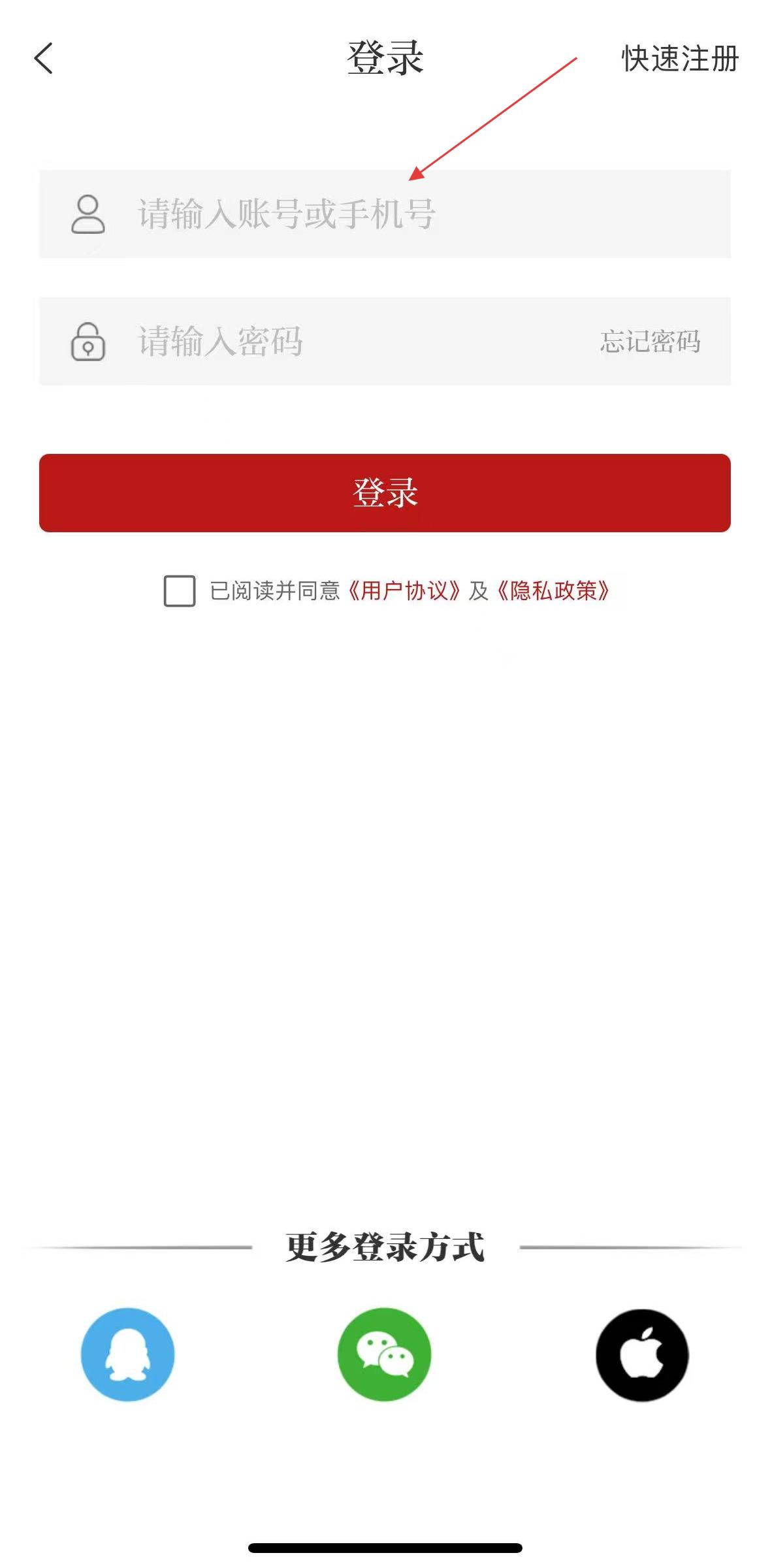Open the 忘记密码 forgot password link
This screenshot has height=1568, width=770.
[650, 342]
